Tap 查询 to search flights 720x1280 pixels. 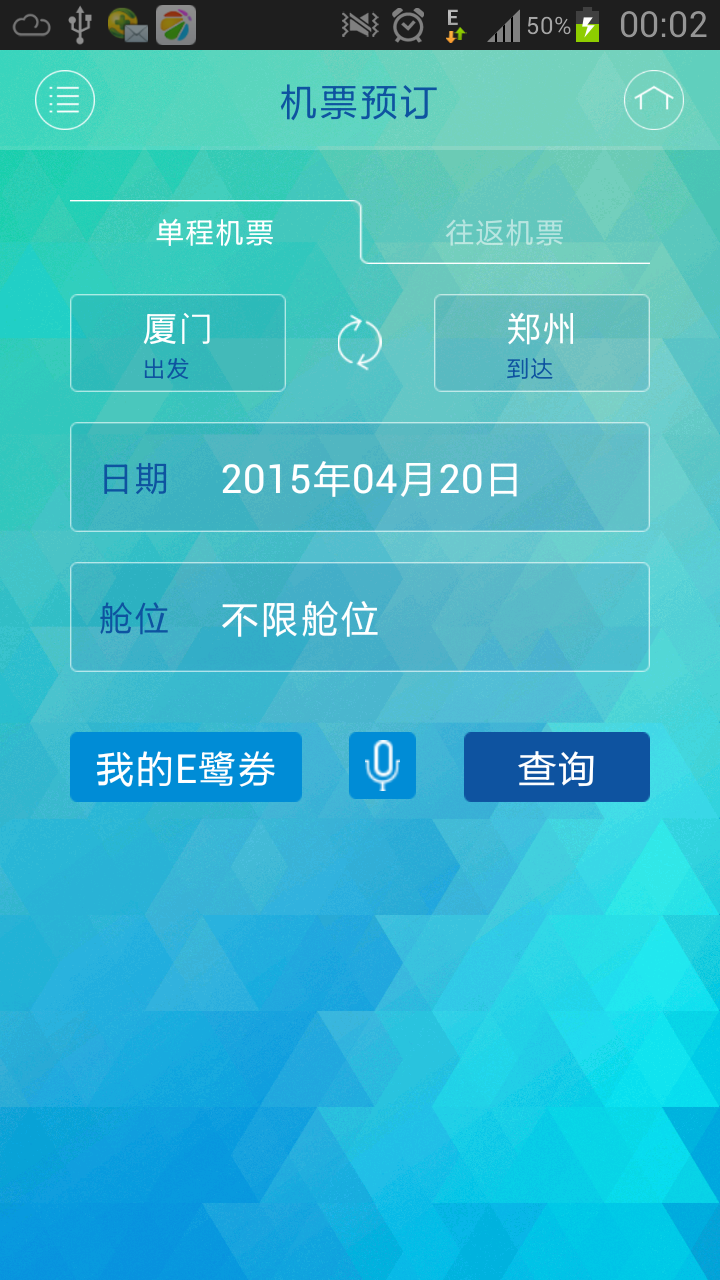coord(556,767)
